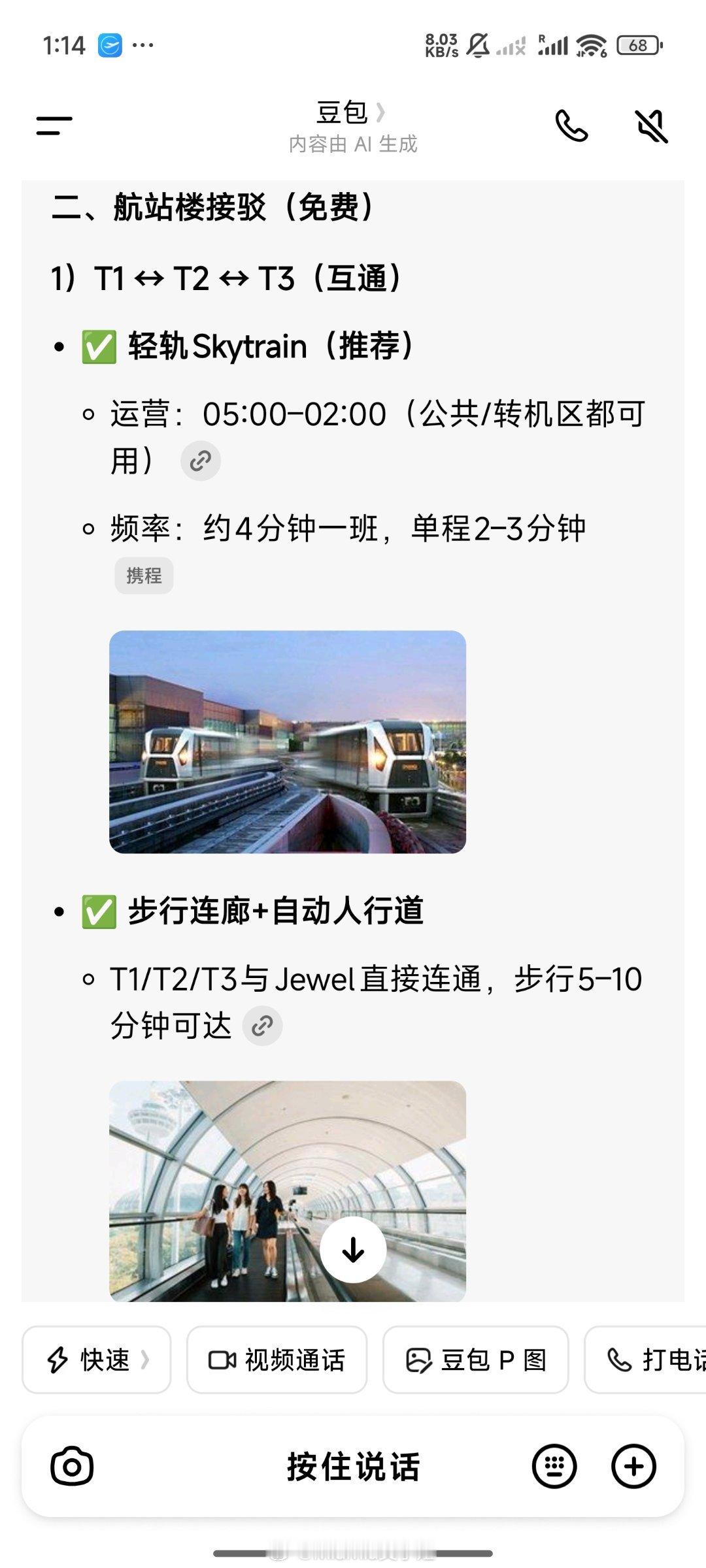Start a voice call
The height and width of the screenshot is (1568, 706).
coord(571,125)
